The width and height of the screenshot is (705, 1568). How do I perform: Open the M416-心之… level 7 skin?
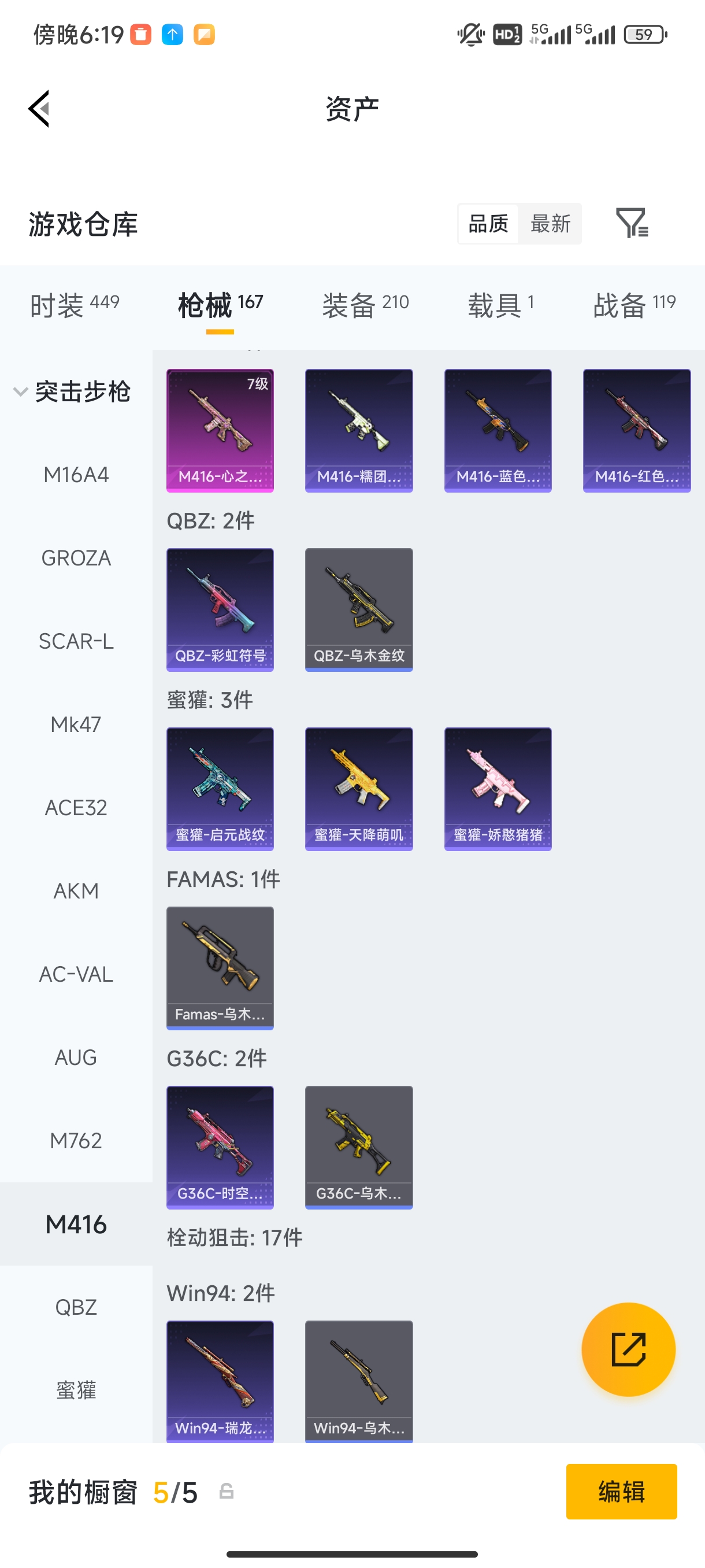point(220,430)
